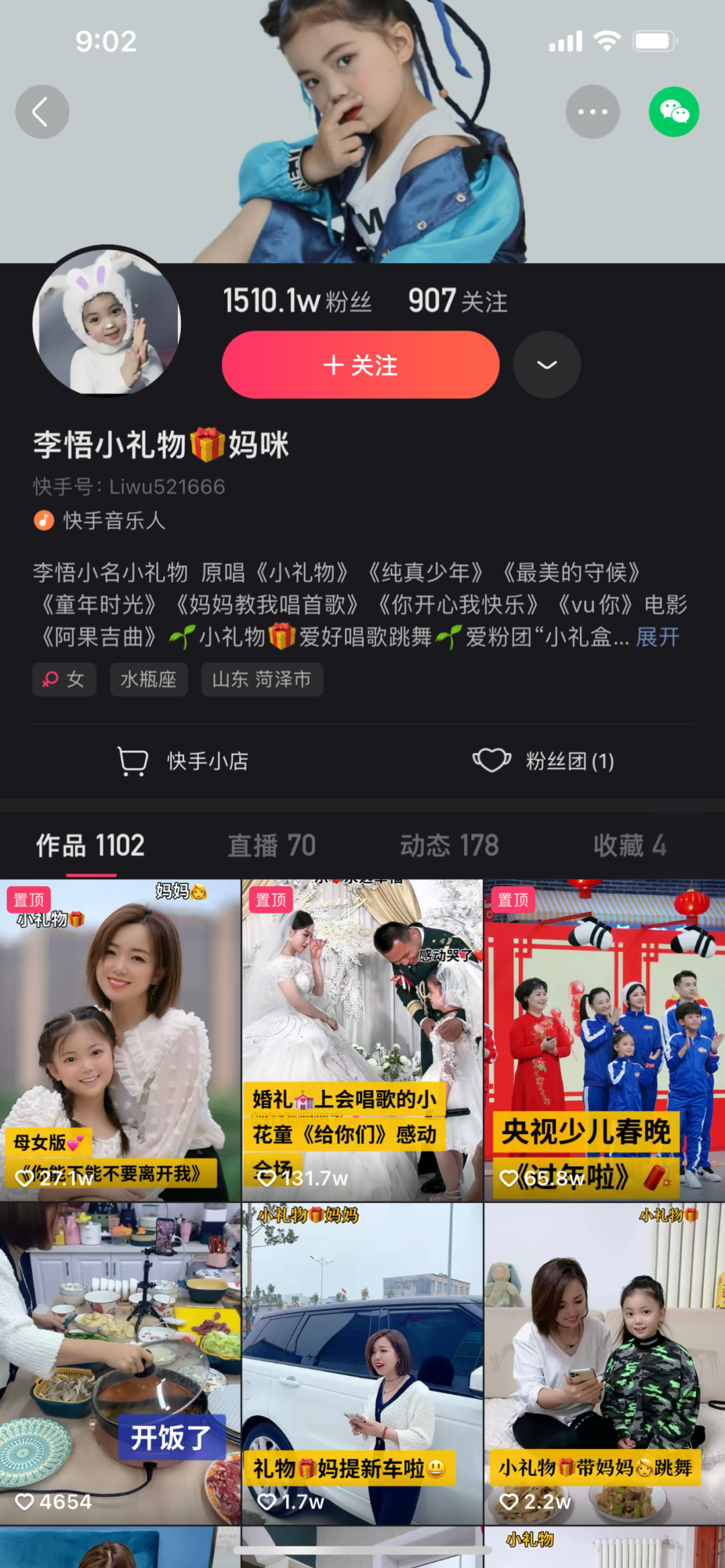Viewport: 725px width, 1568px height.
Task: Open the three-dot more options menu
Action: 592,111
